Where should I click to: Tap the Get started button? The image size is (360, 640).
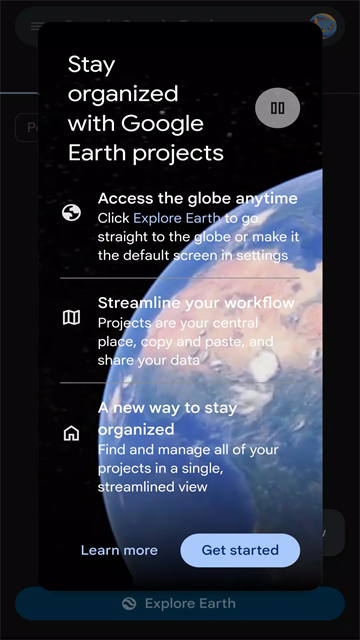[240, 550]
